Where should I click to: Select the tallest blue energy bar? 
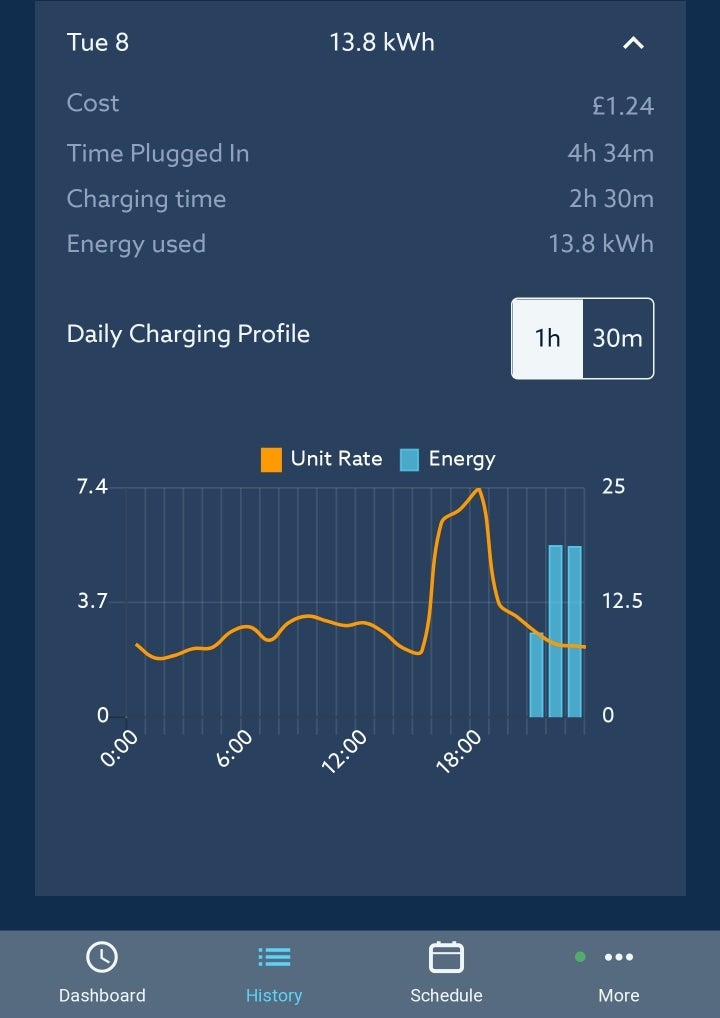click(x=554, y=630)
